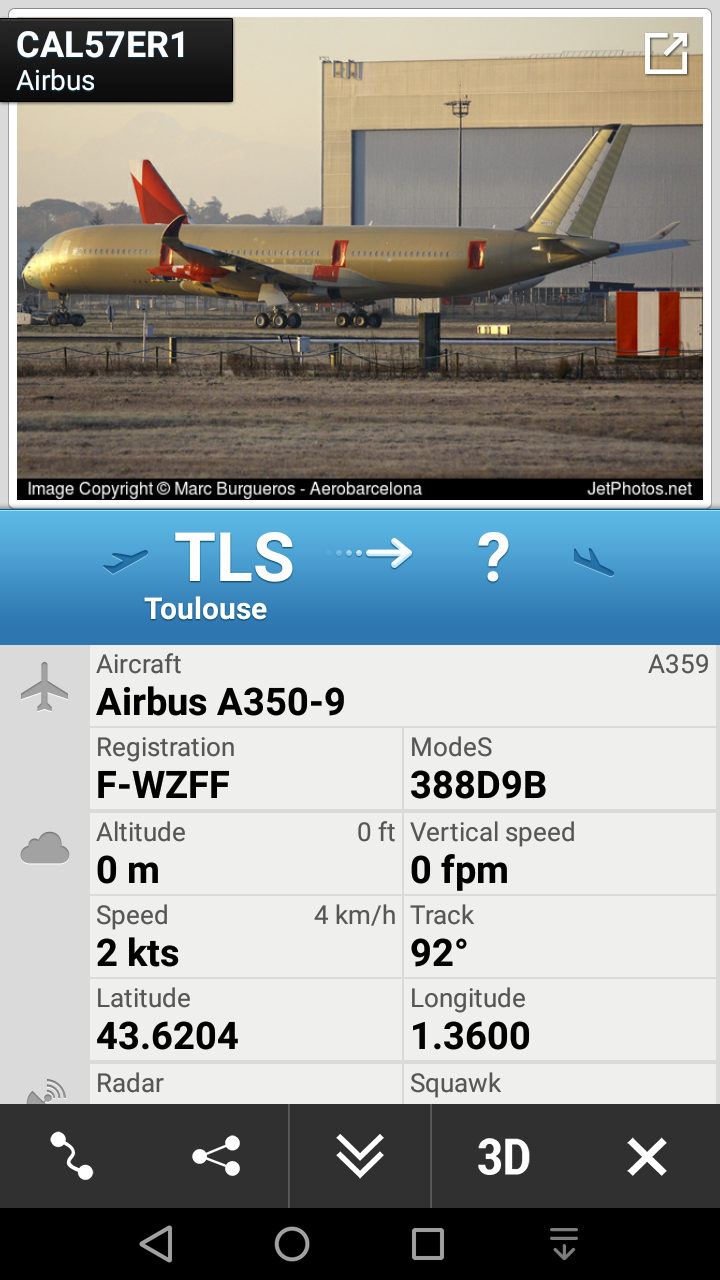720x1280 pixels.
Task: Close the flight info panel
Action: [x=647, y=1157]
